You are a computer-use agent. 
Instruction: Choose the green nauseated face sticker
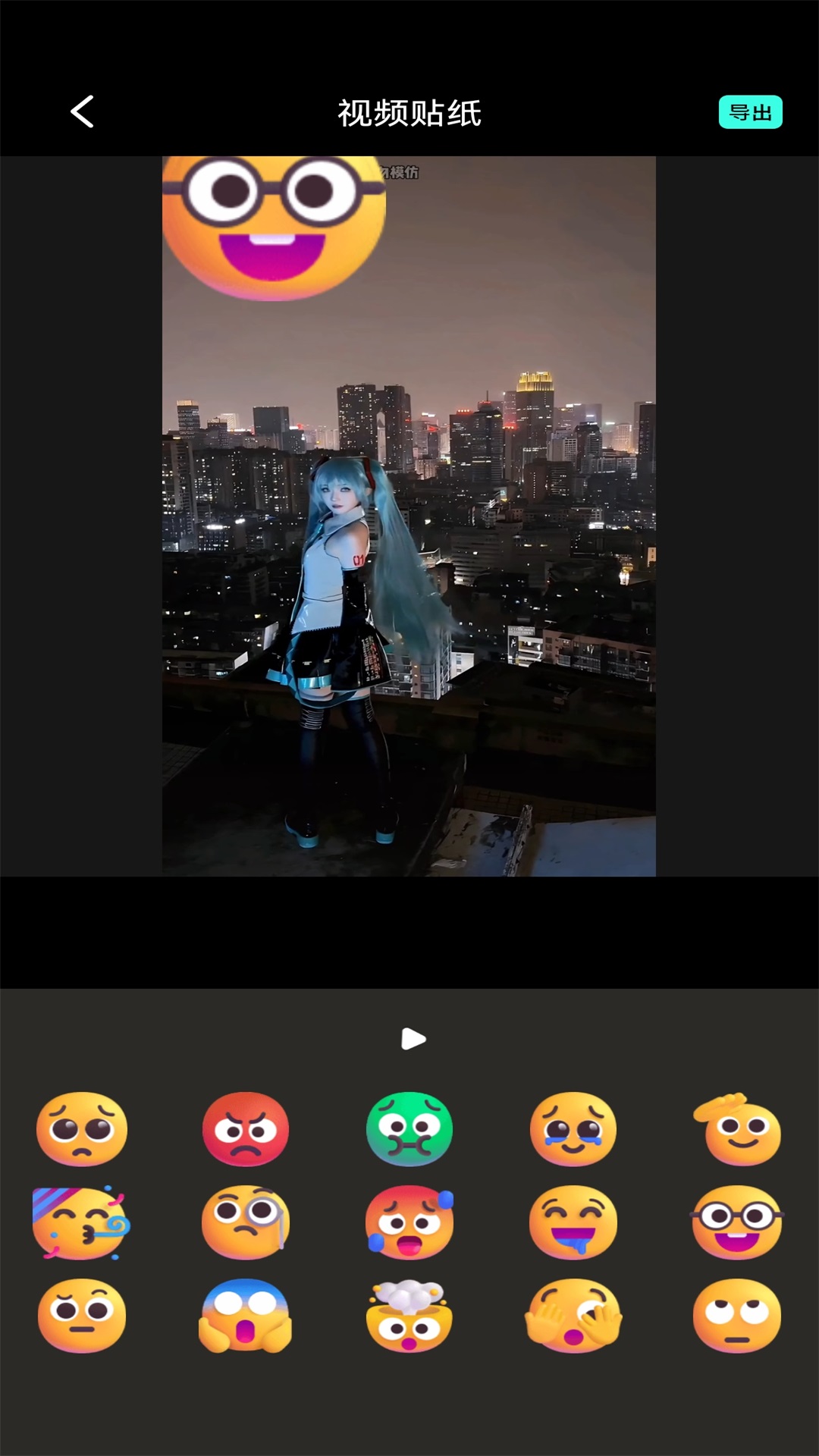click(409, 1129)
